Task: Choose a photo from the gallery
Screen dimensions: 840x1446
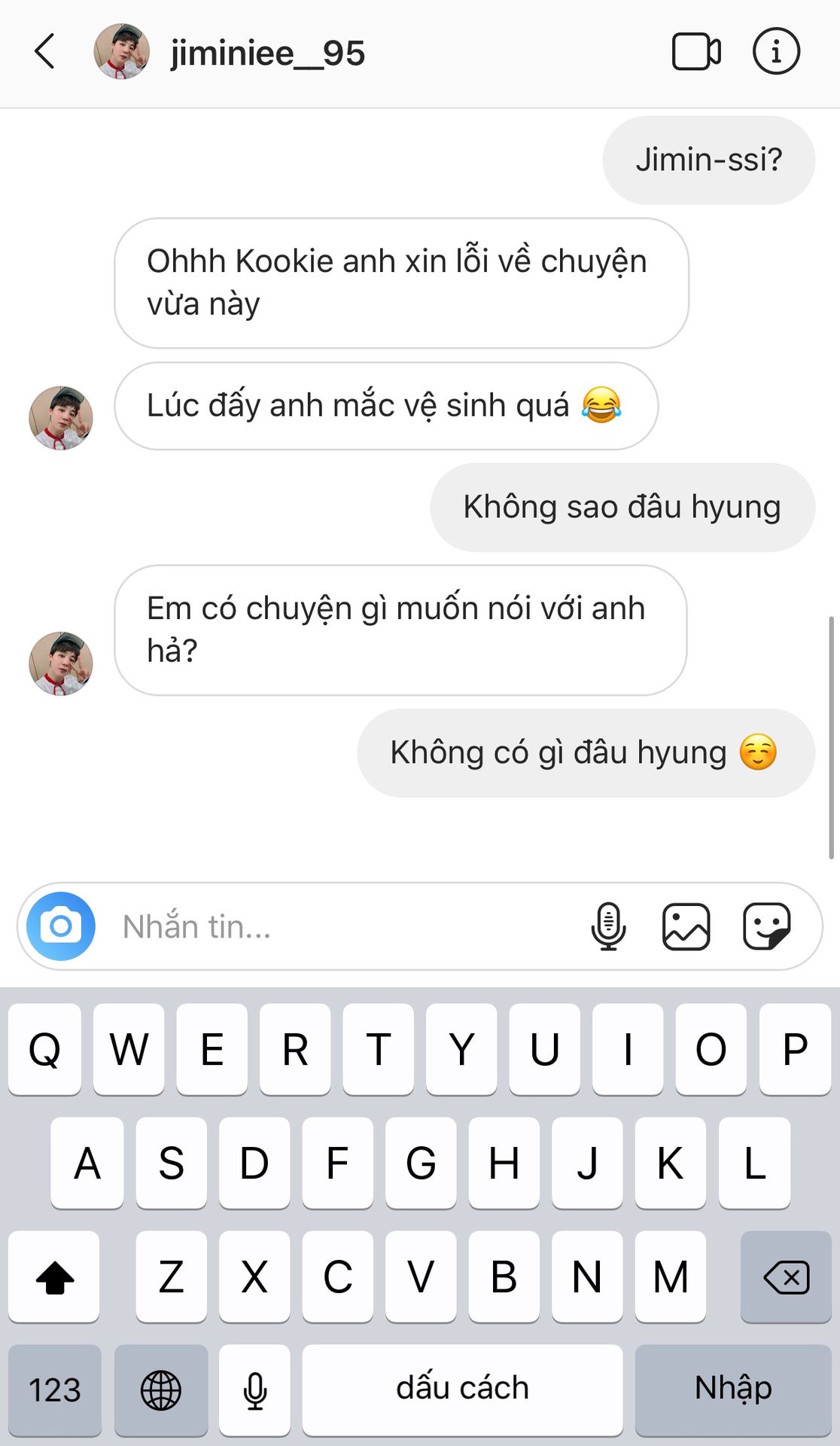Action: point(686,926)
